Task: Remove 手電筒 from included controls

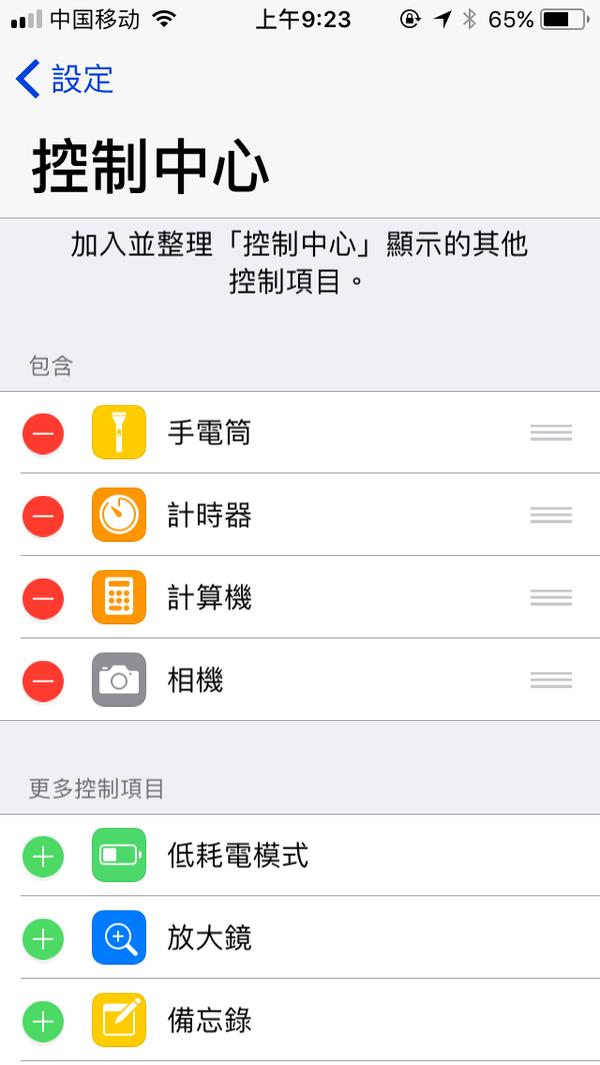Action: click(43, 433)
